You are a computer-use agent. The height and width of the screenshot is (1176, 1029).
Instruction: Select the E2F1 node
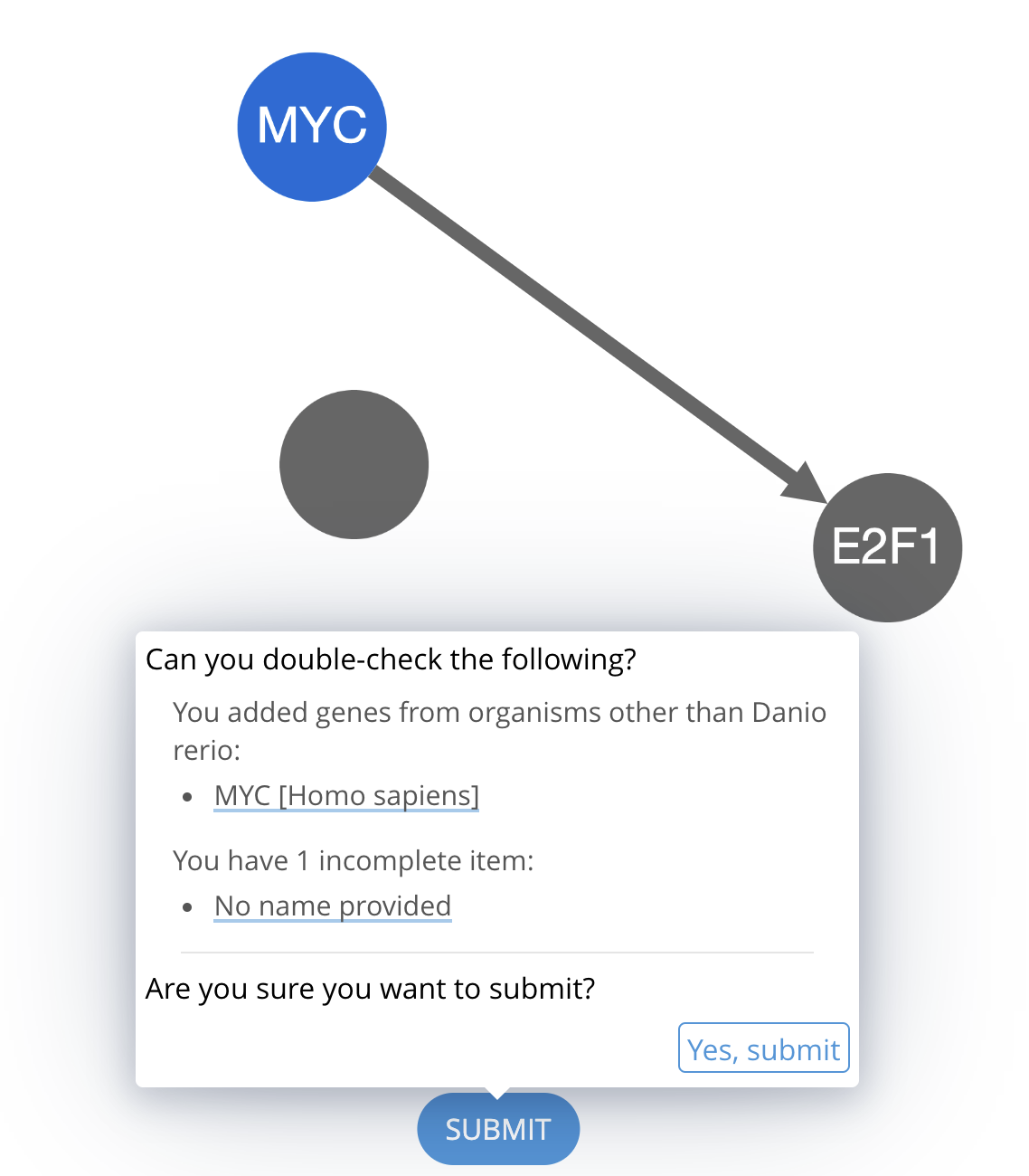point(887,547)
